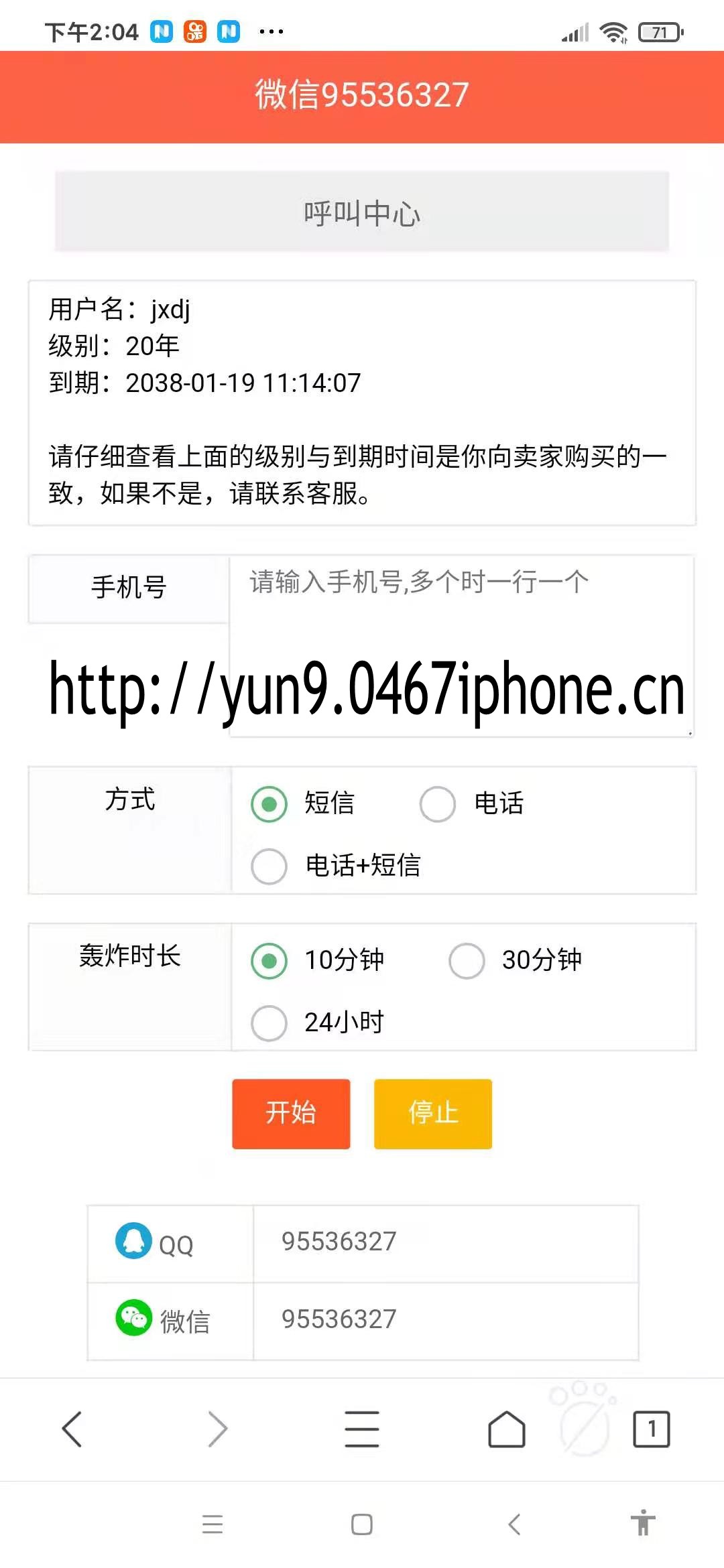This screenshot has width=724, height=1568.
Task: Tap the orange 开始 button
Action: click(291, 1114)
